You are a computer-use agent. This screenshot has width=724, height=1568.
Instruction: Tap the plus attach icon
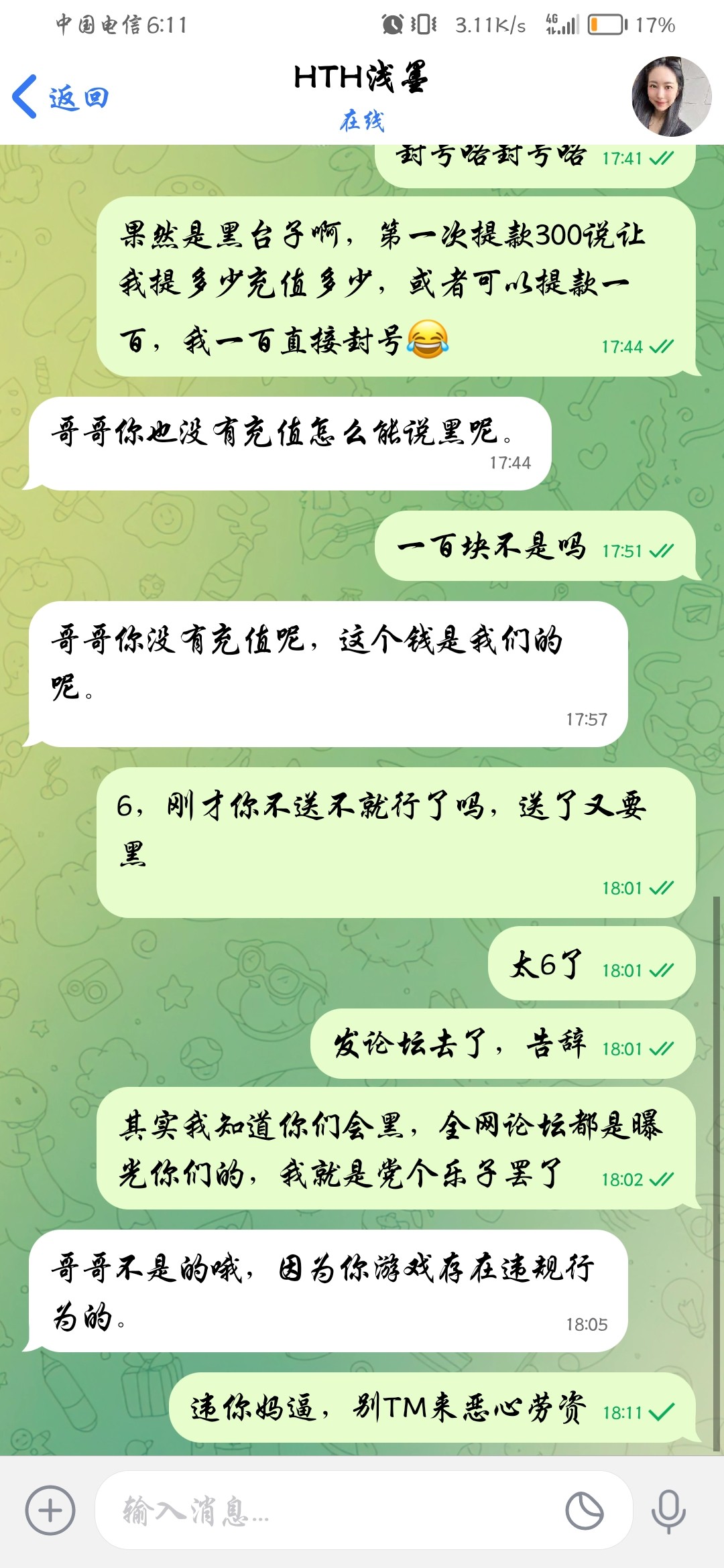tap(50, 1510)
